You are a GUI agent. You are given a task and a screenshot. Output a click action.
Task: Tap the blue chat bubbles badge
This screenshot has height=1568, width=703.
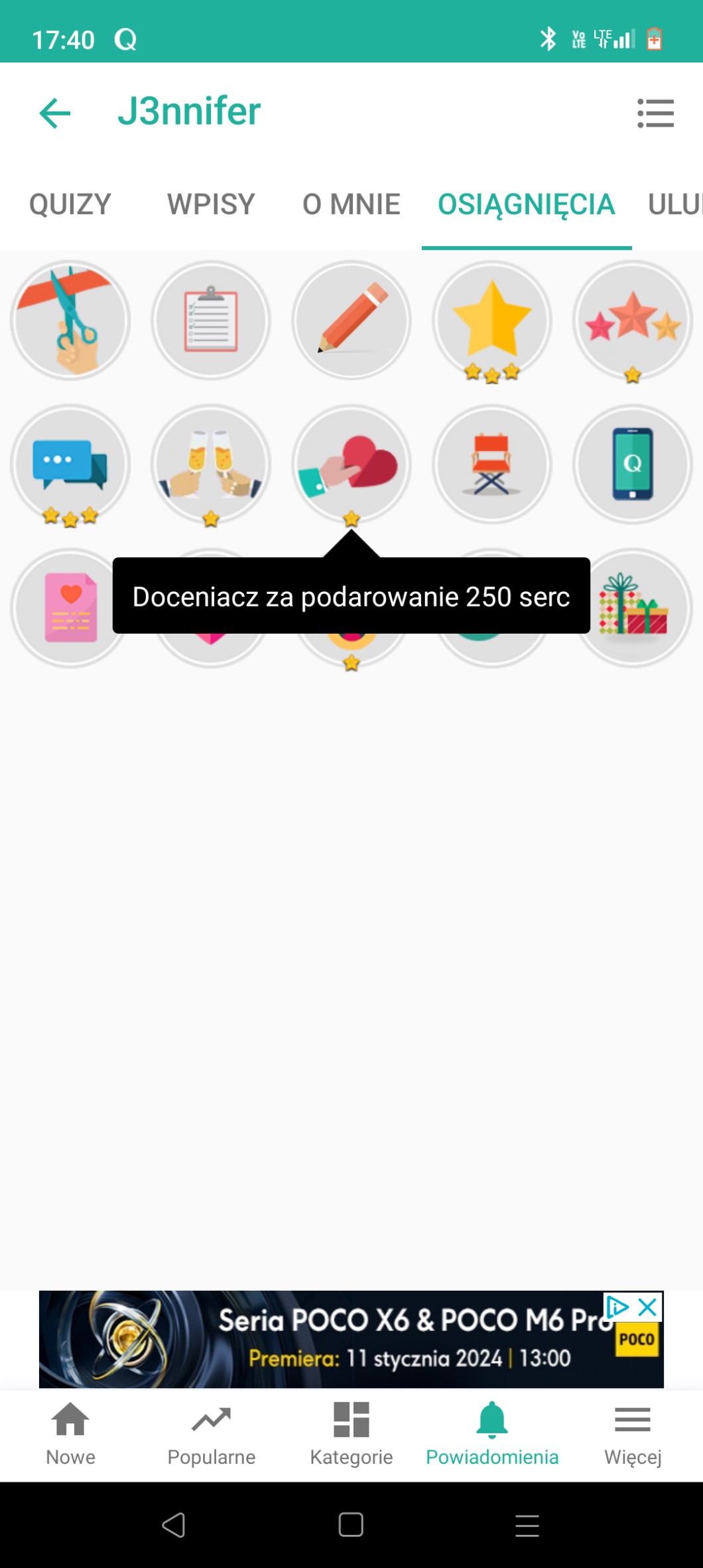(x=70, y=464)
